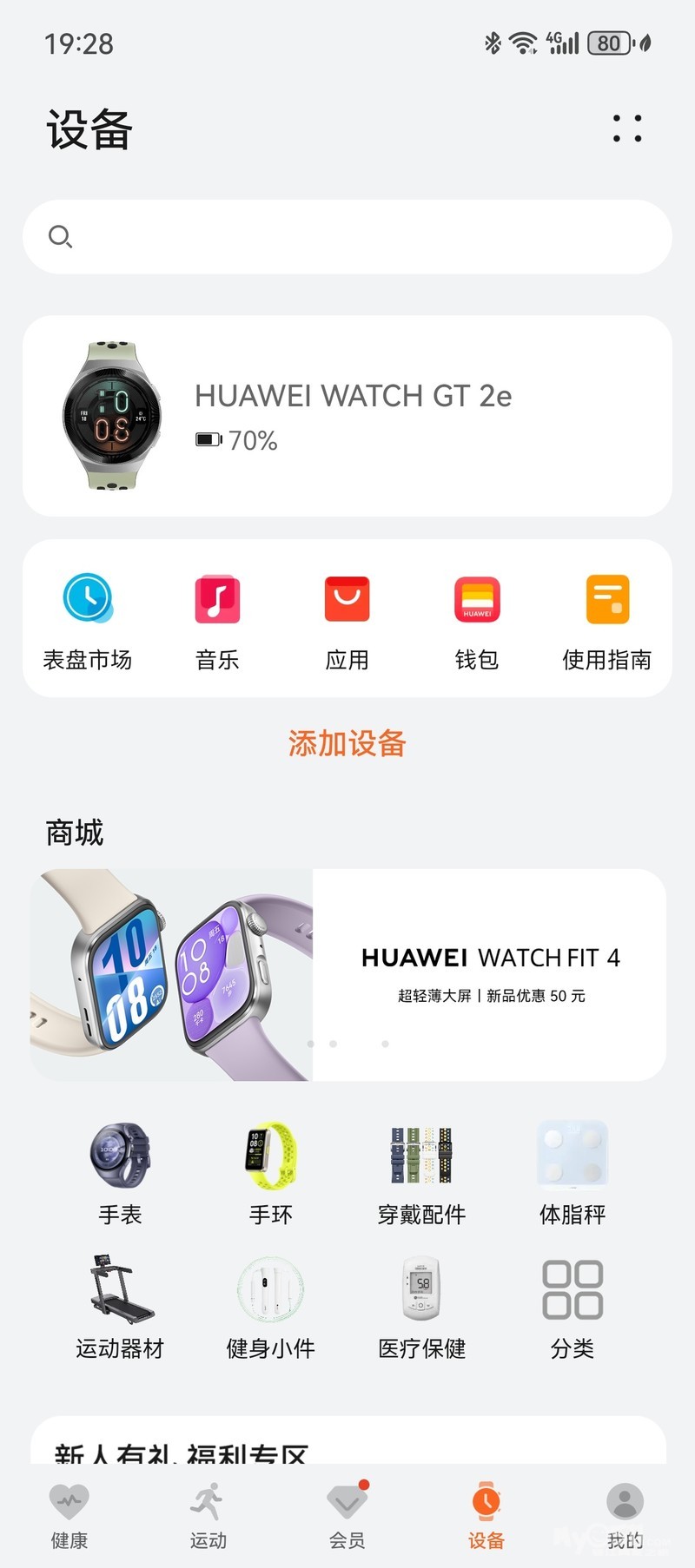Screen dimensions: 695x1568
Task: Open the 分类 all categories grid
Action: [x=573, y=1307]
